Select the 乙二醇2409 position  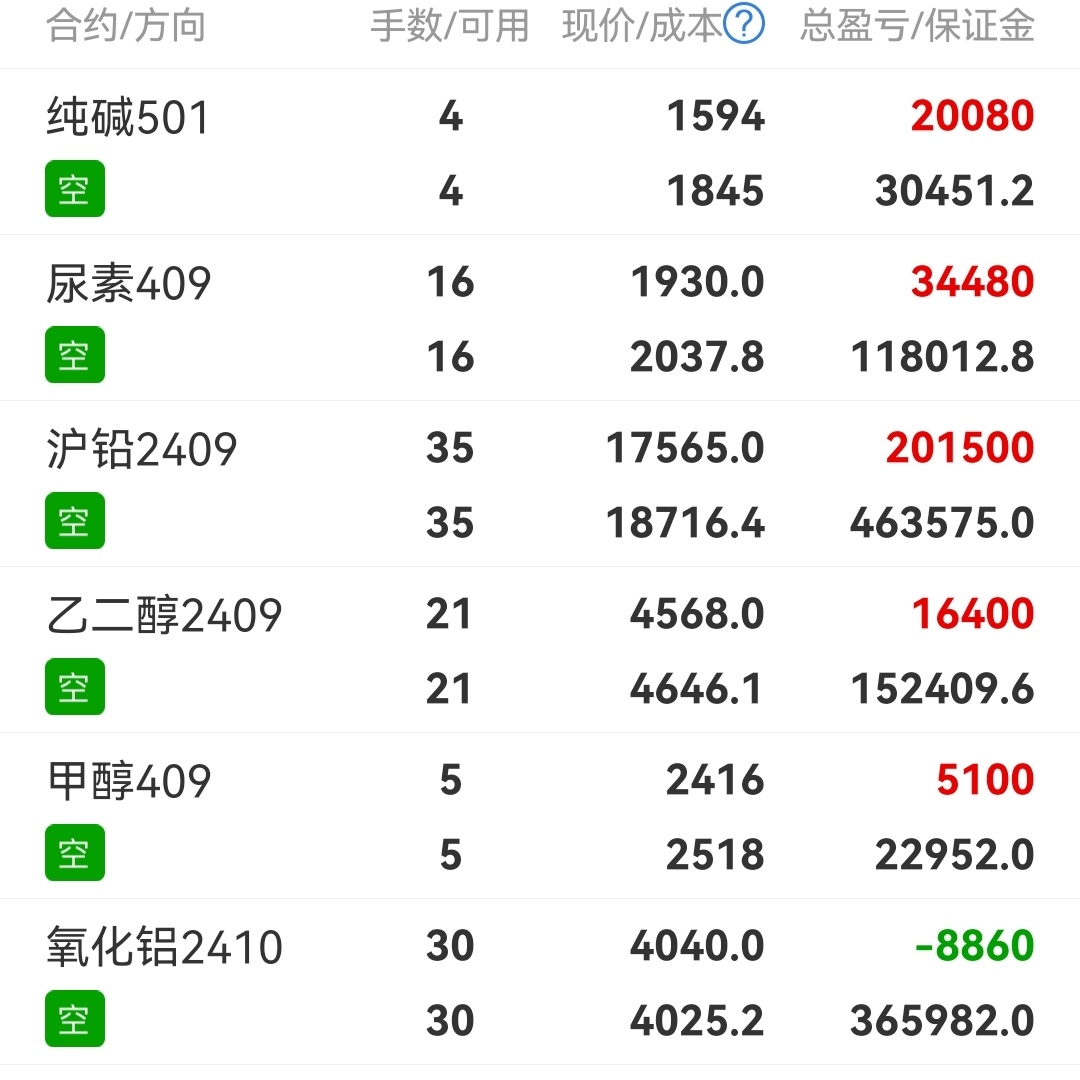click(540, 650)
